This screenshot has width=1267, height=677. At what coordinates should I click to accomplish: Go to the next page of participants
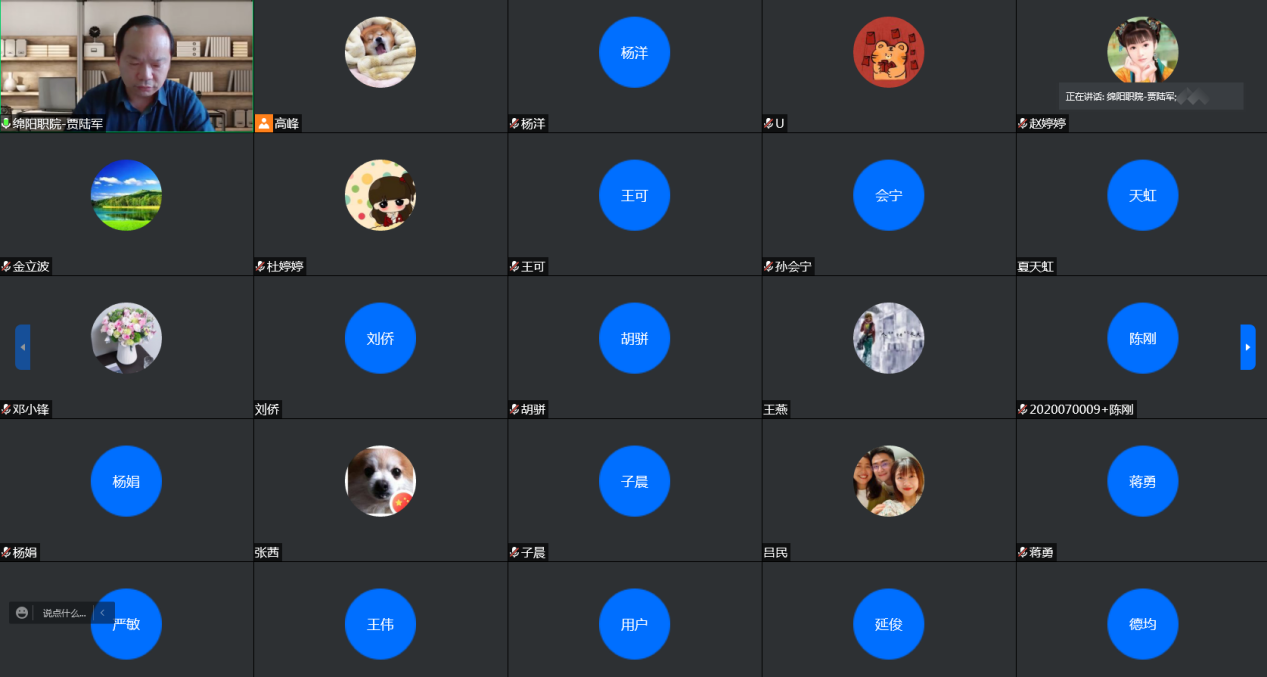[1247, 347]
